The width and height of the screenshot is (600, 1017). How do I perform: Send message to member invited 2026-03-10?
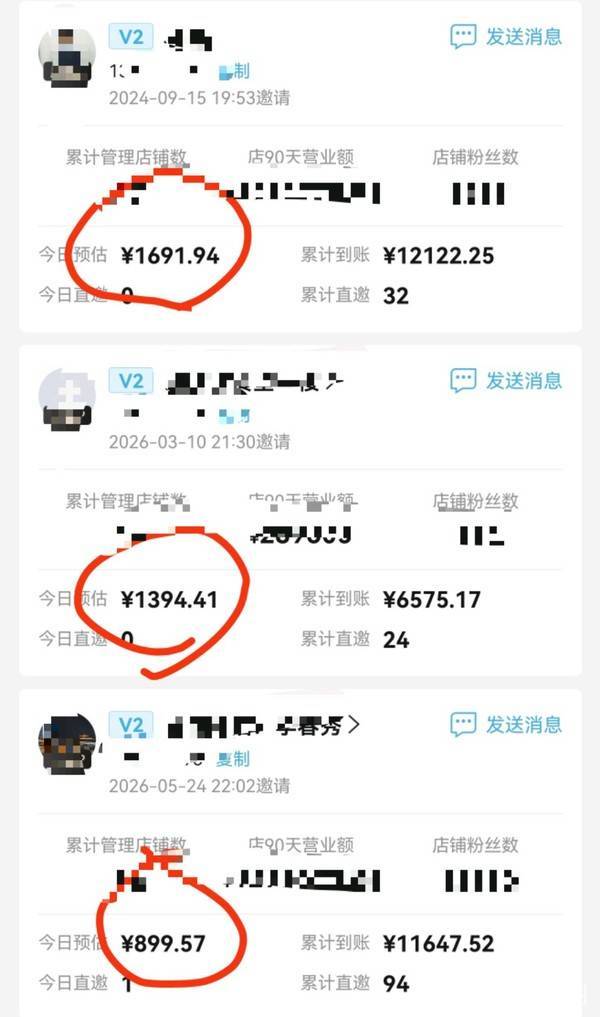point(506,381)
